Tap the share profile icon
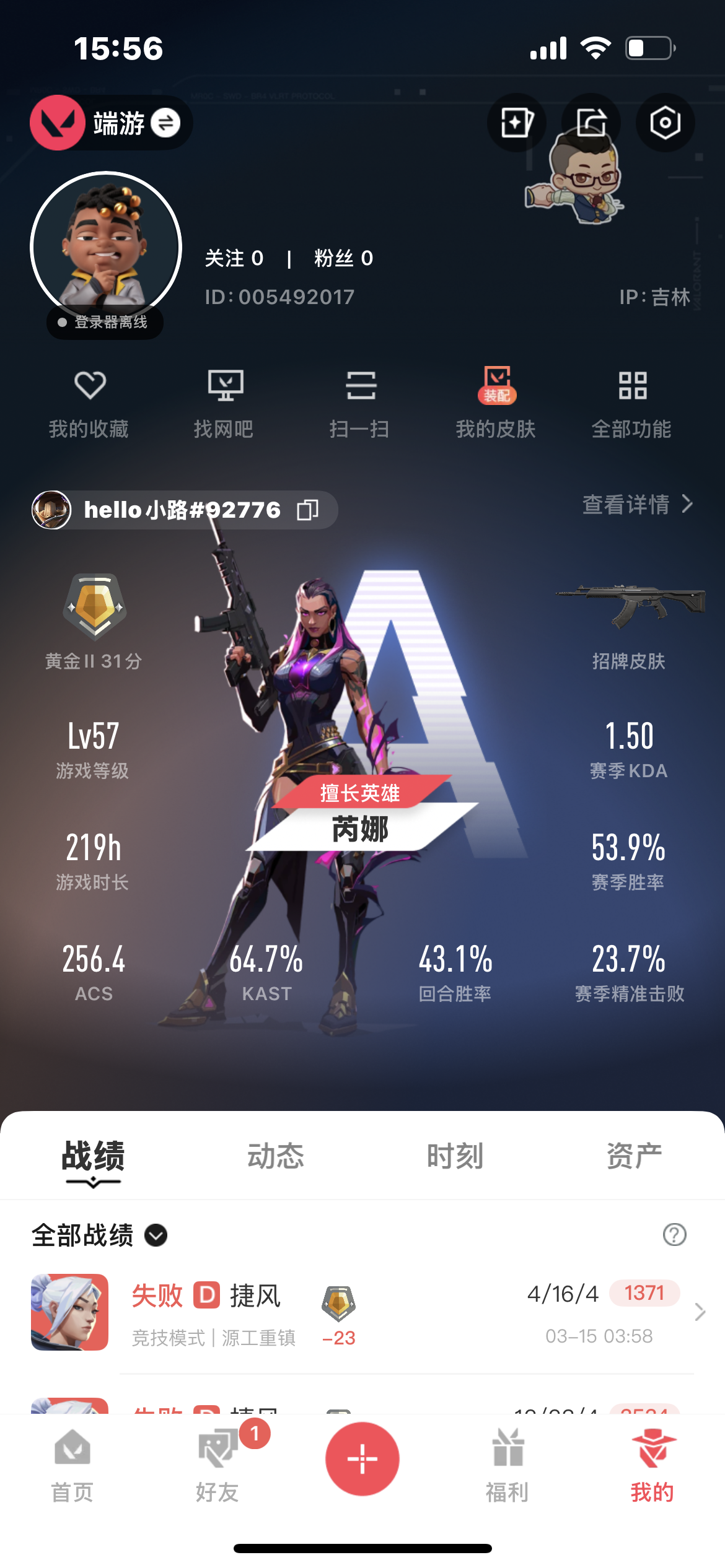Image resolution: width=725 pixels, height=1568 pixels. (x=591, y=123)
